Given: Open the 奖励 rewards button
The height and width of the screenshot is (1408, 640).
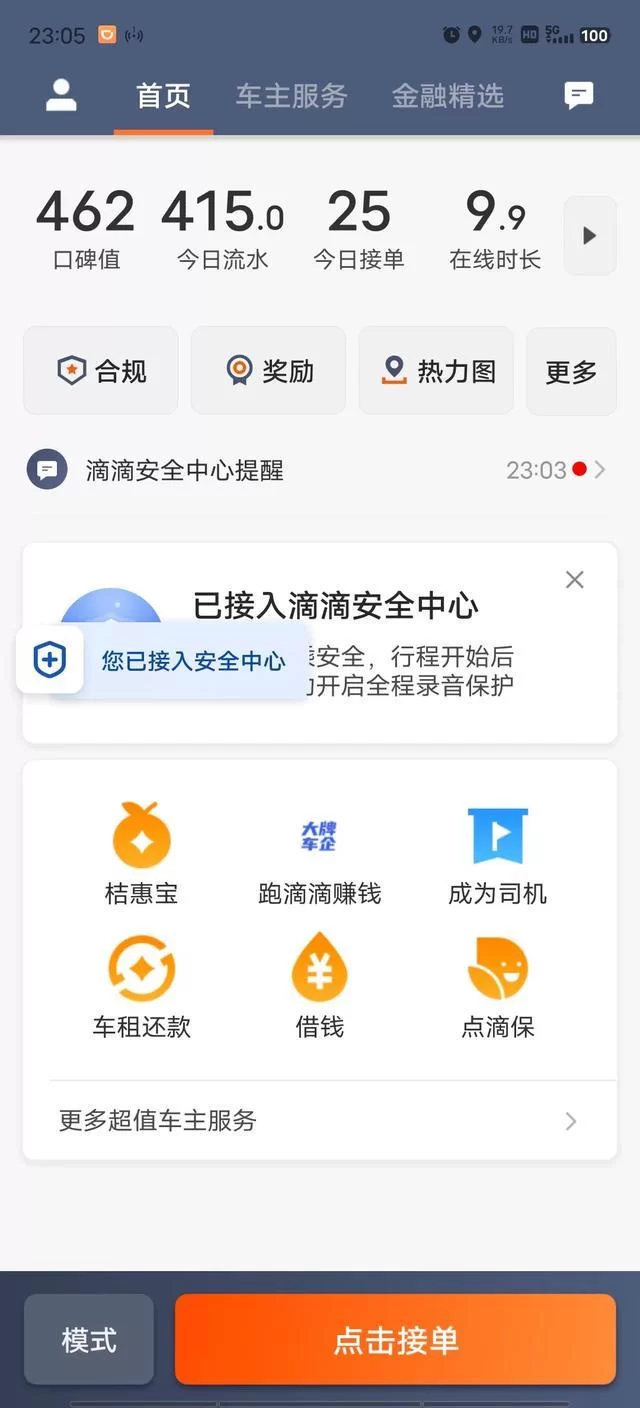Looking at the screenshot, I should [268, 371].
